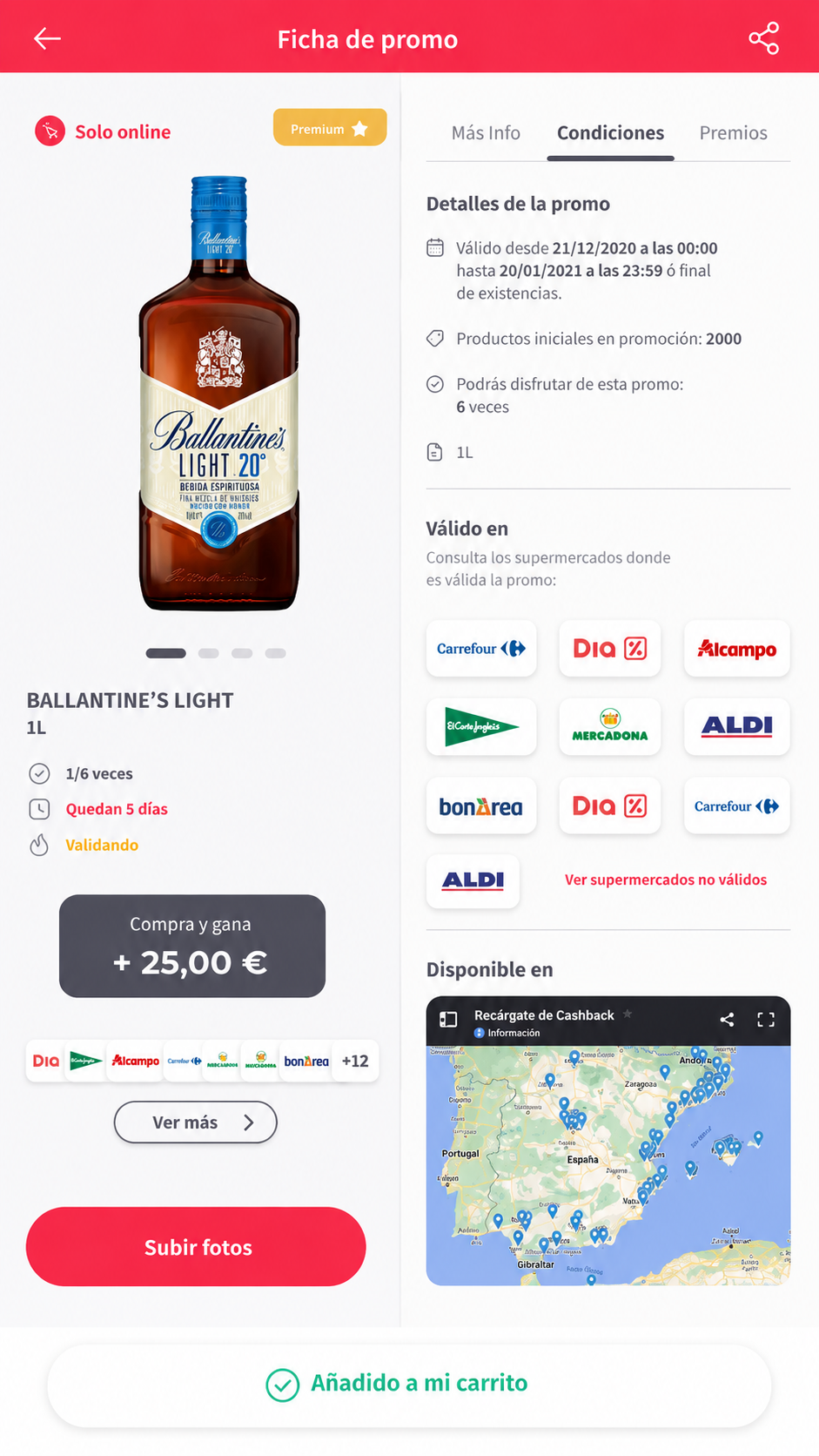Open the Premios tab

(x=733, y=133)
